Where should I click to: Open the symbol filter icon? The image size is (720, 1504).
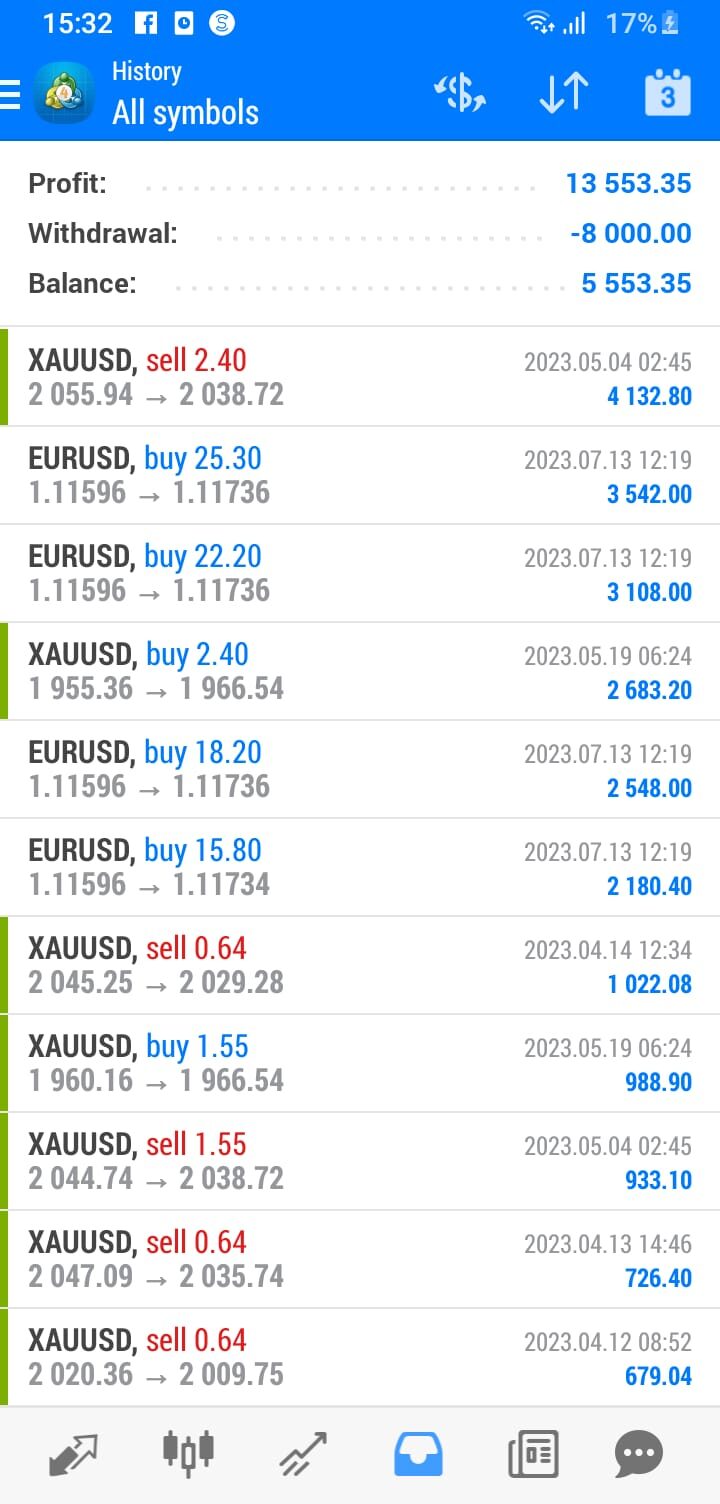point(460,94)
